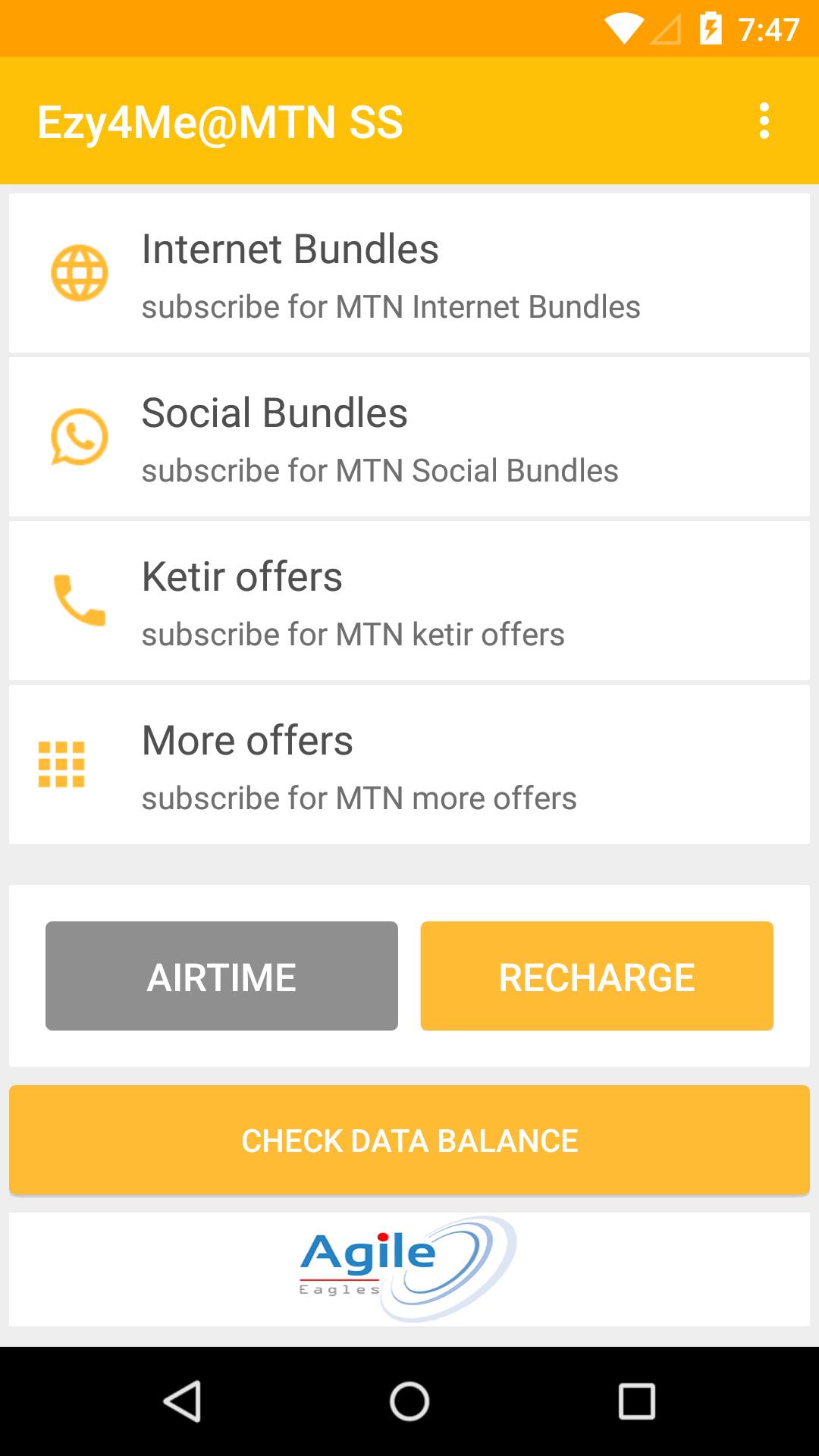Screen dimensions: 819x1456
Task: Tap CHECK DATA BALANCE
Action: 409,1139
